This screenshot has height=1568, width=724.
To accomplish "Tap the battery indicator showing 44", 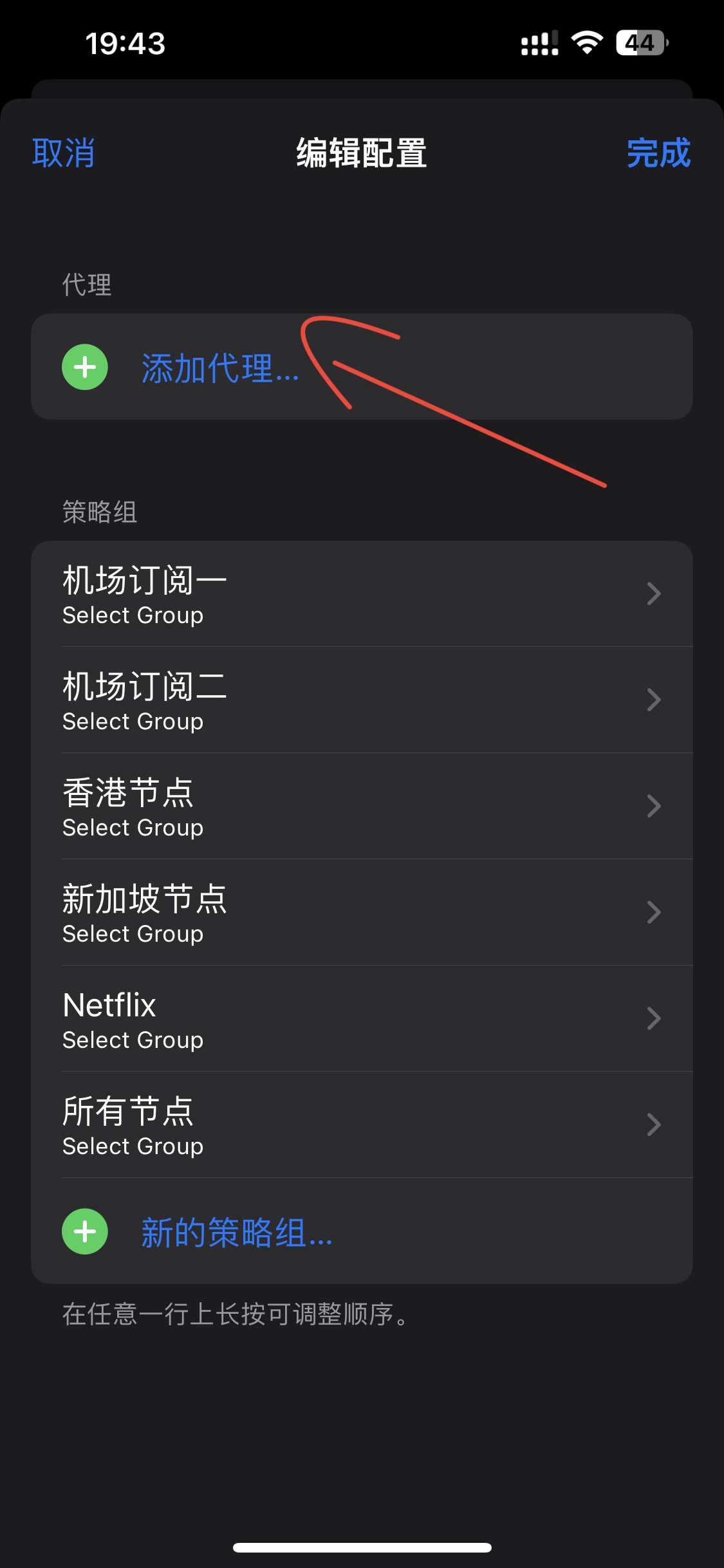I will [641, 44].
